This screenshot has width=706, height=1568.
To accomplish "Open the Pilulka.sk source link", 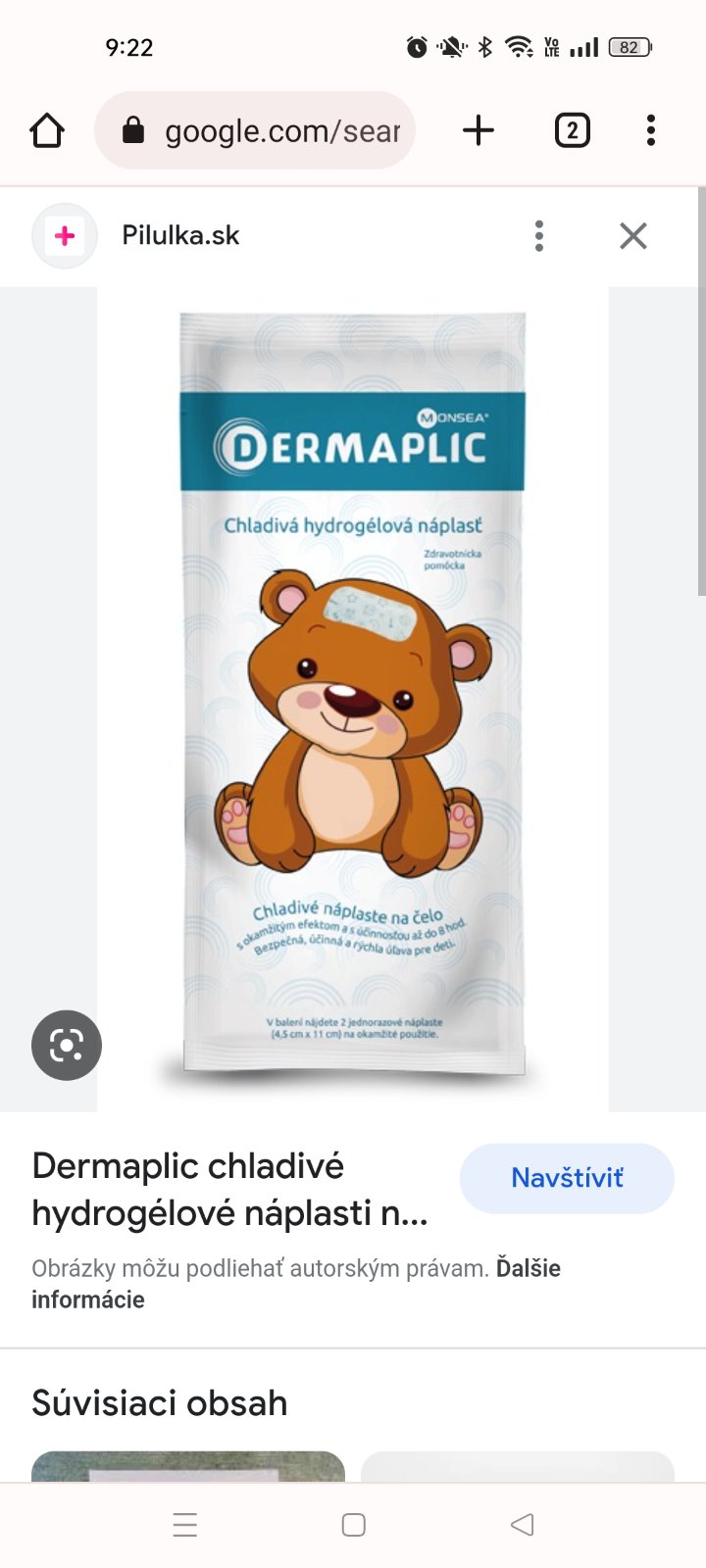I will (x=179, y=235).
